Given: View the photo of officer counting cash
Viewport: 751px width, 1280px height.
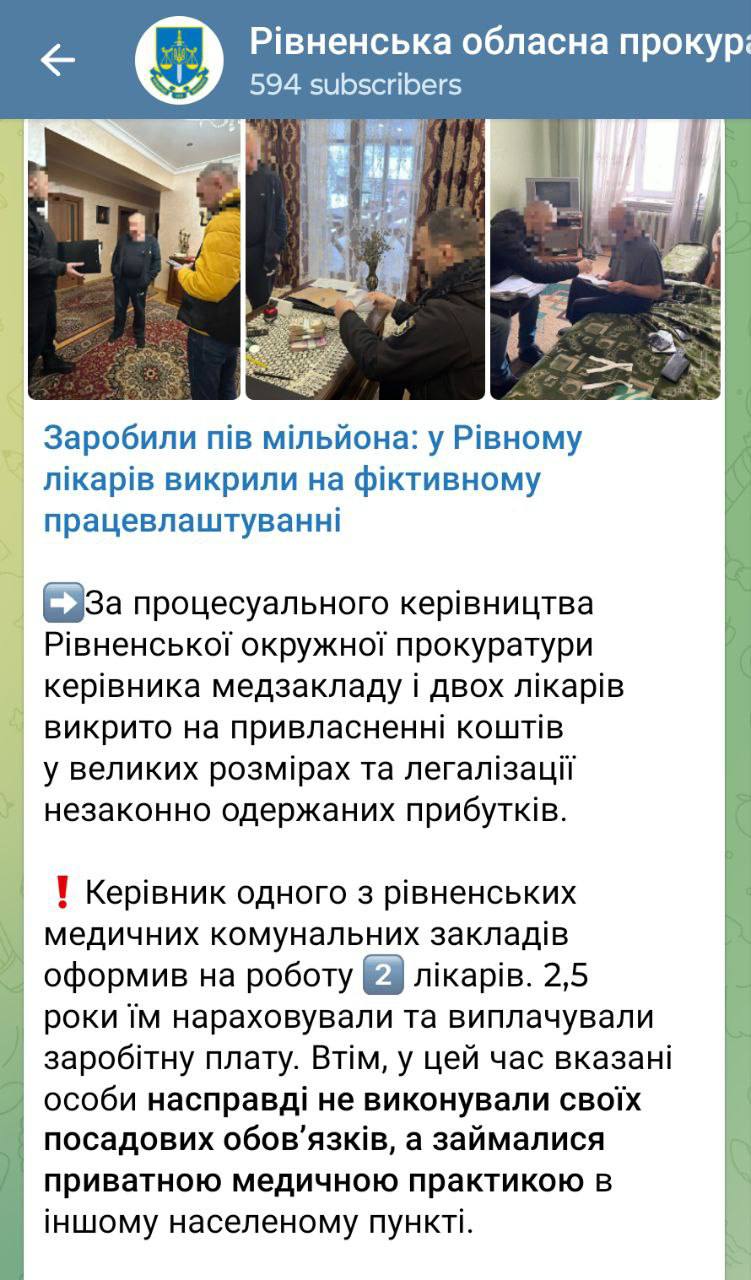Looking at the screenshot, I should coord(365,260).
